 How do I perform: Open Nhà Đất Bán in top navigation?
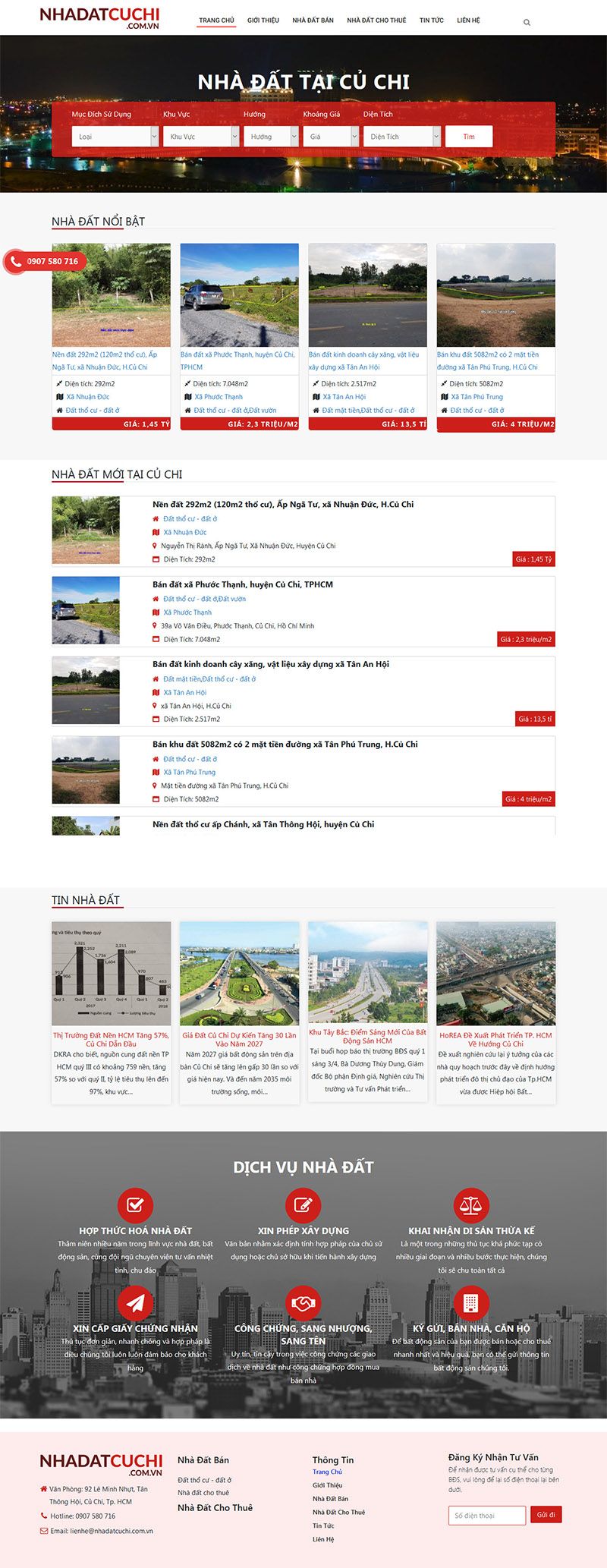313,20
